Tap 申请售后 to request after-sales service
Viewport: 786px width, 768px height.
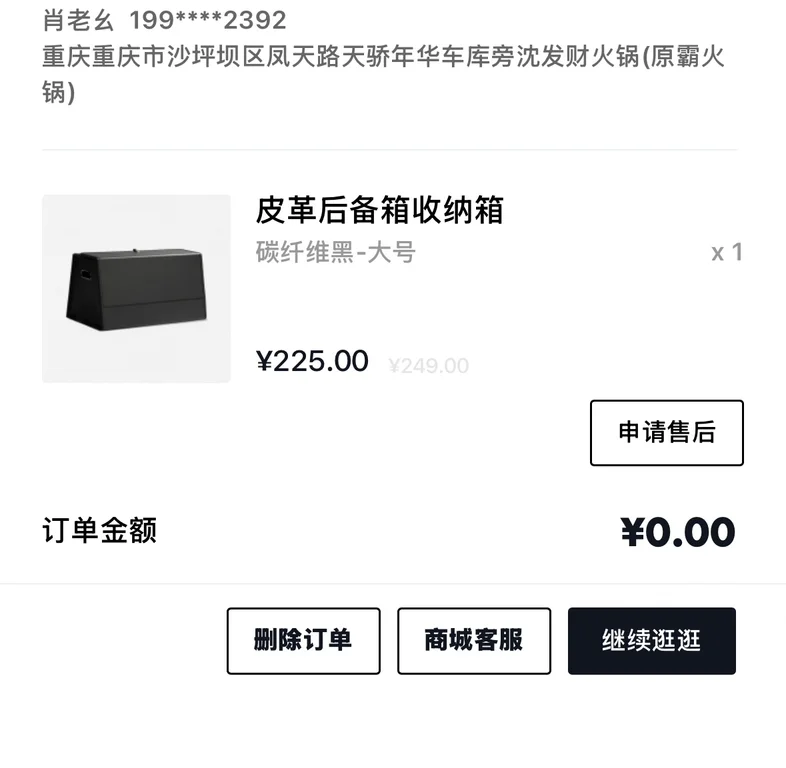coord(666,433)
